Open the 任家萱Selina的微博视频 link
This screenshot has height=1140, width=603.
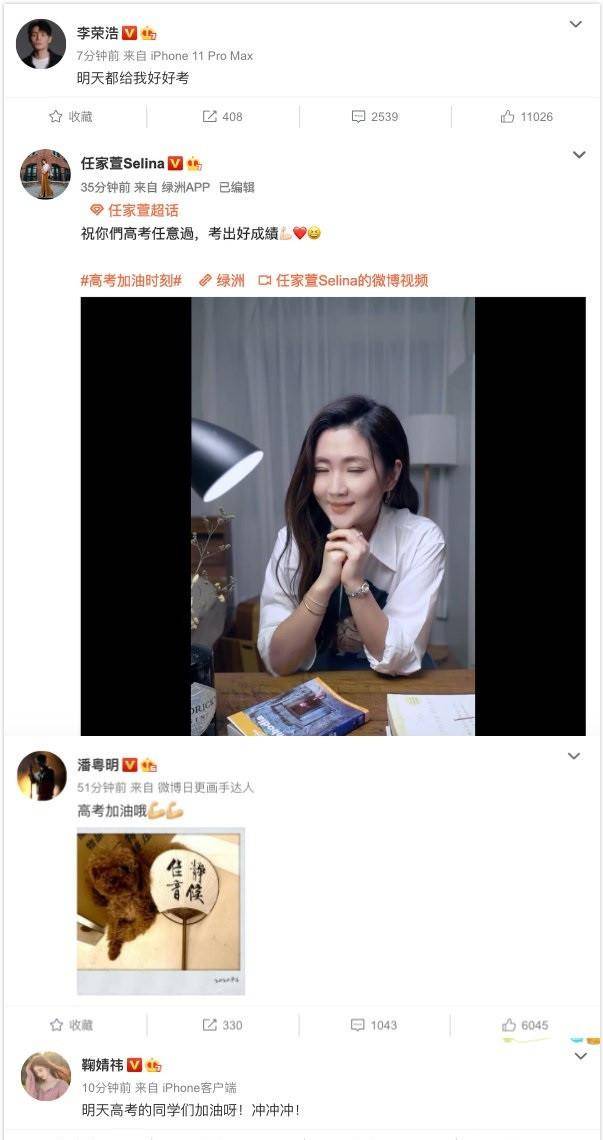point(343,281)
